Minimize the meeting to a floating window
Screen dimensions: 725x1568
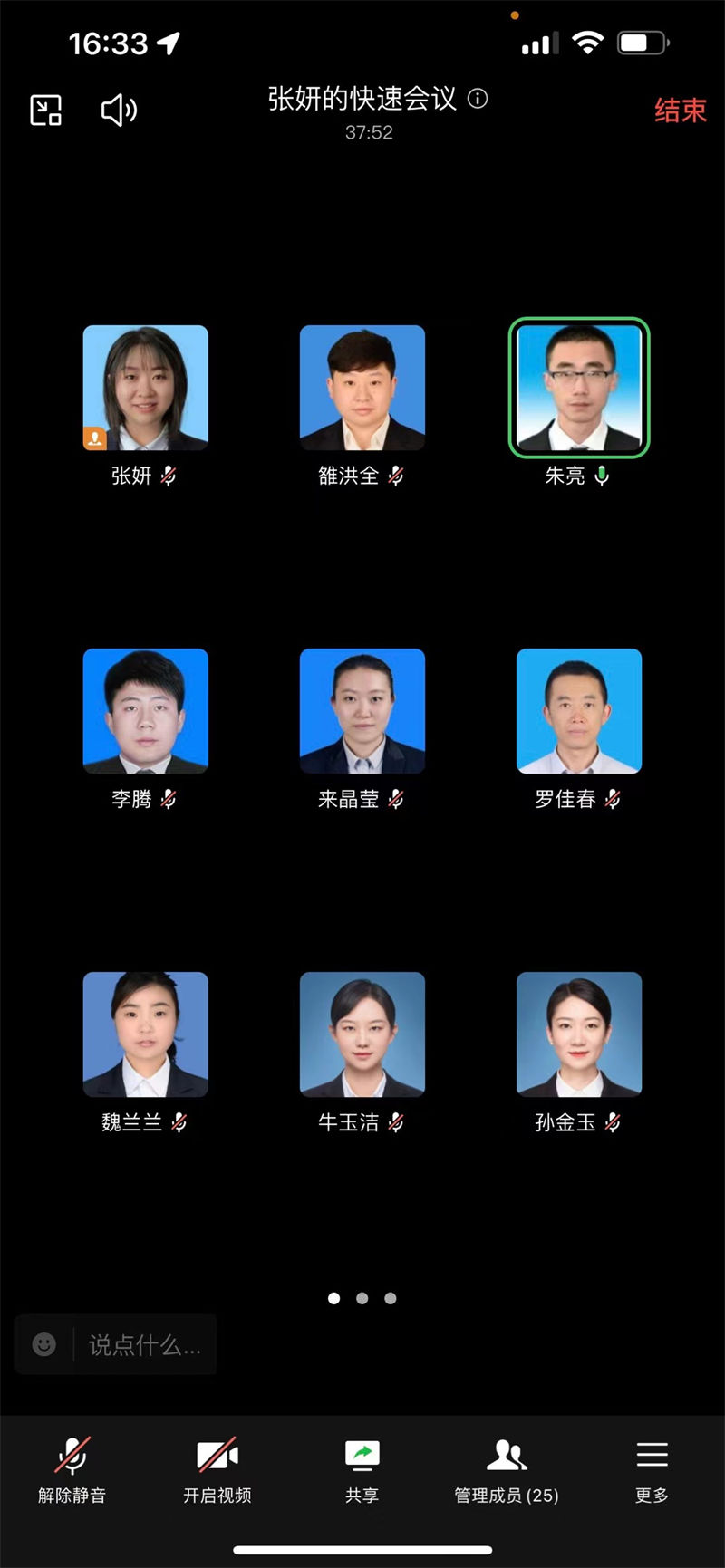(x=45, y=111)
